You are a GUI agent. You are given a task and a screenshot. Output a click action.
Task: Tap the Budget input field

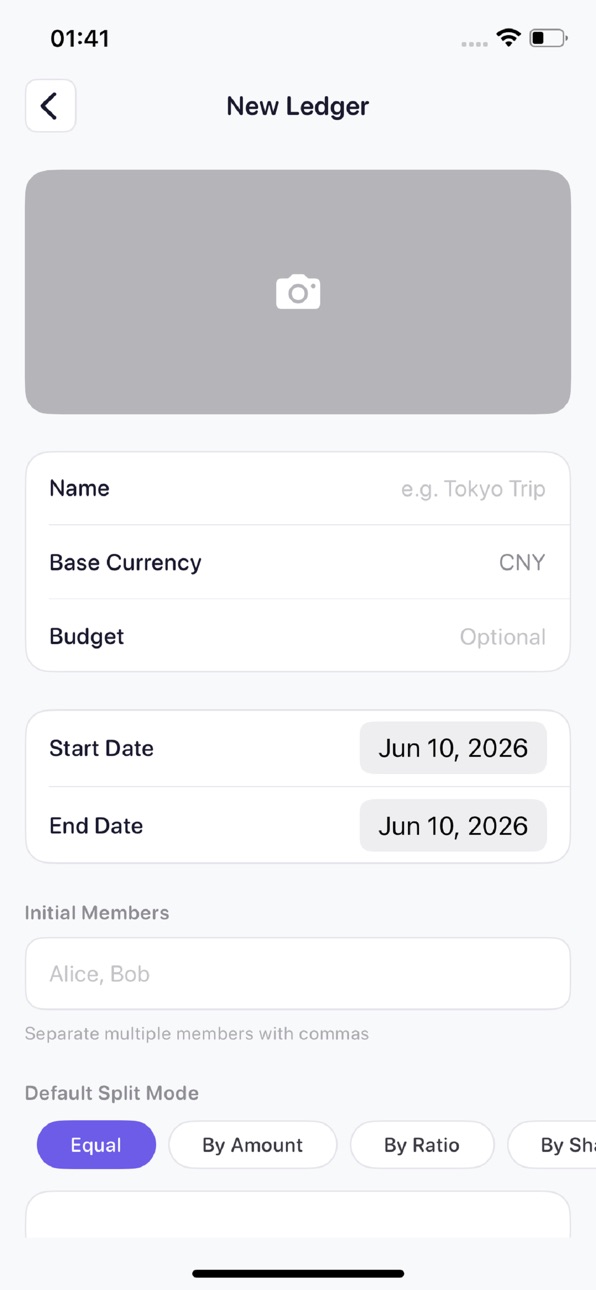(298, 636)
